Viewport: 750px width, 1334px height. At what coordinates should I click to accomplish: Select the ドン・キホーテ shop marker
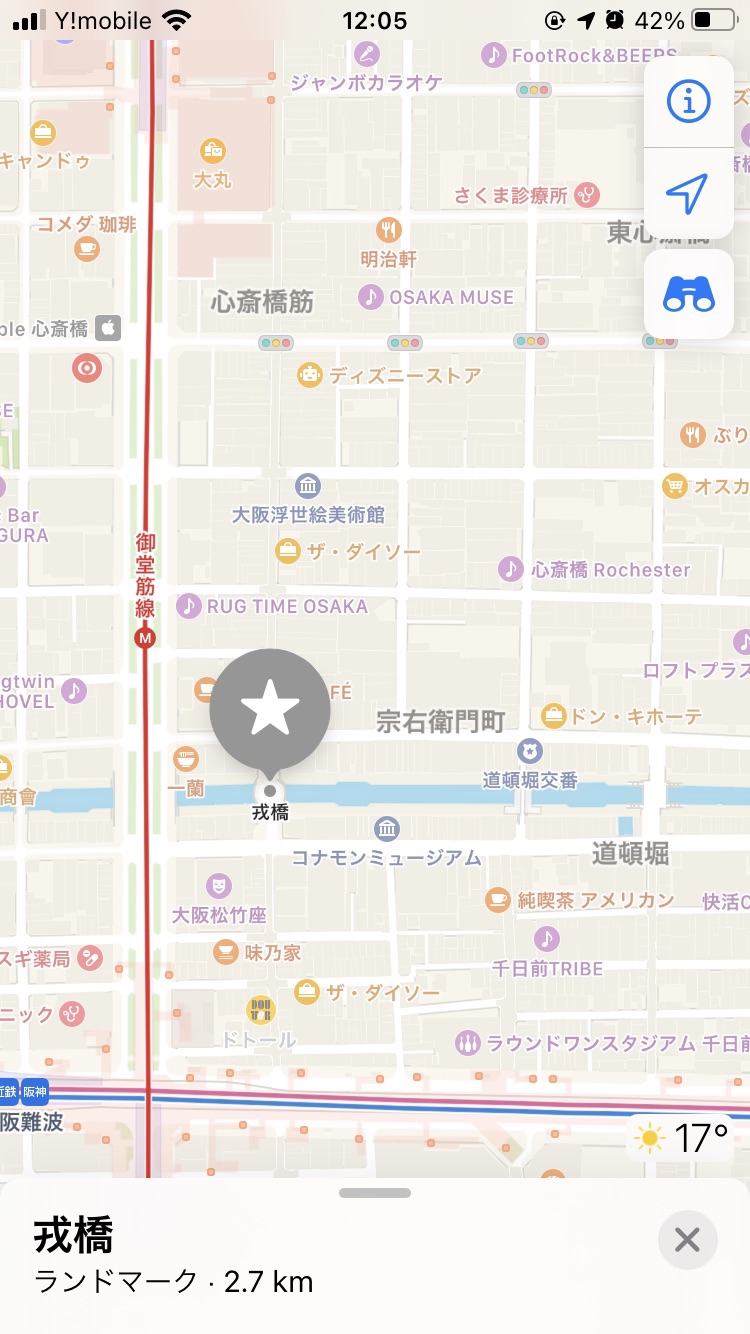tap(553, 716)
